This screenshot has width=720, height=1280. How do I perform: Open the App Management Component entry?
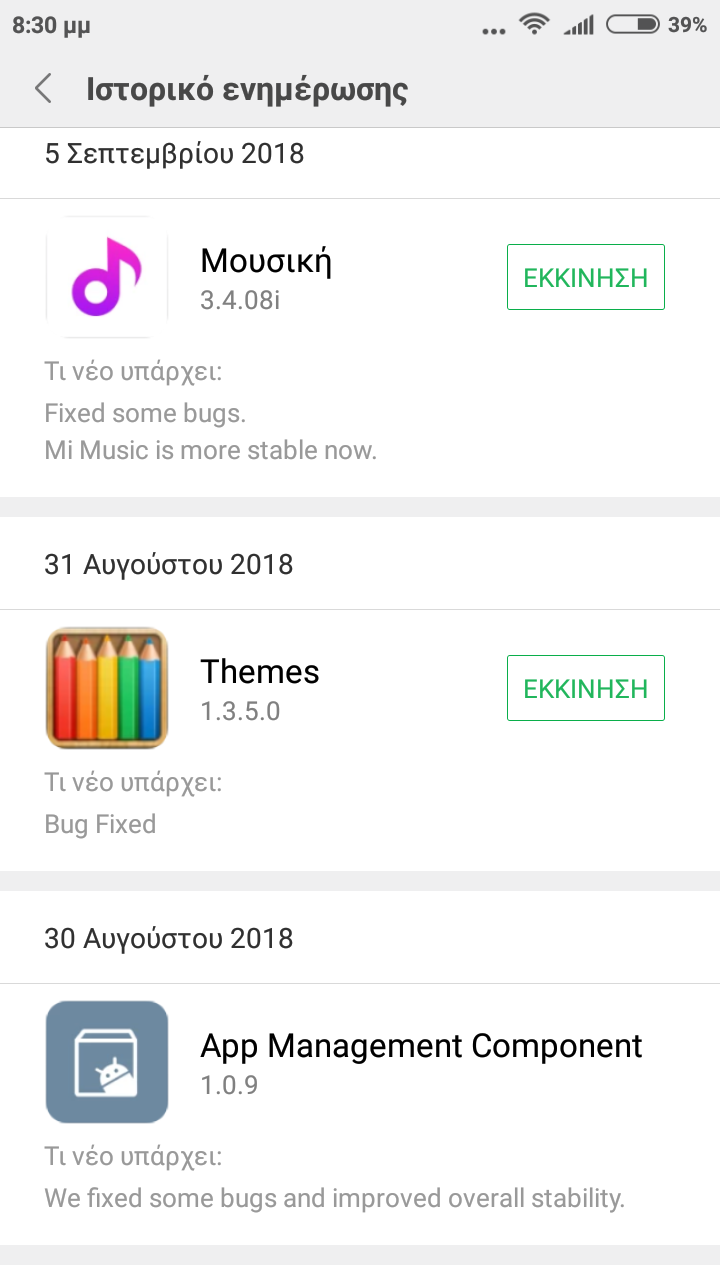(420, 1046)
